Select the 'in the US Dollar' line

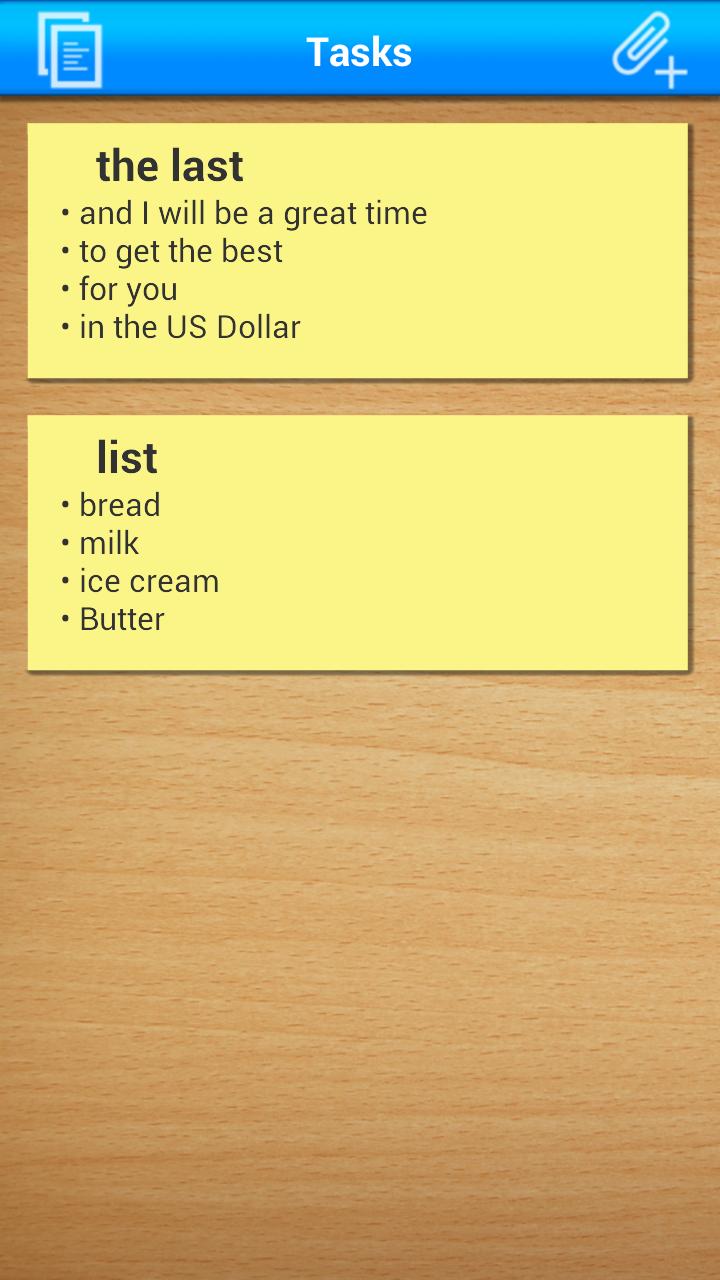tap(190, 327)
